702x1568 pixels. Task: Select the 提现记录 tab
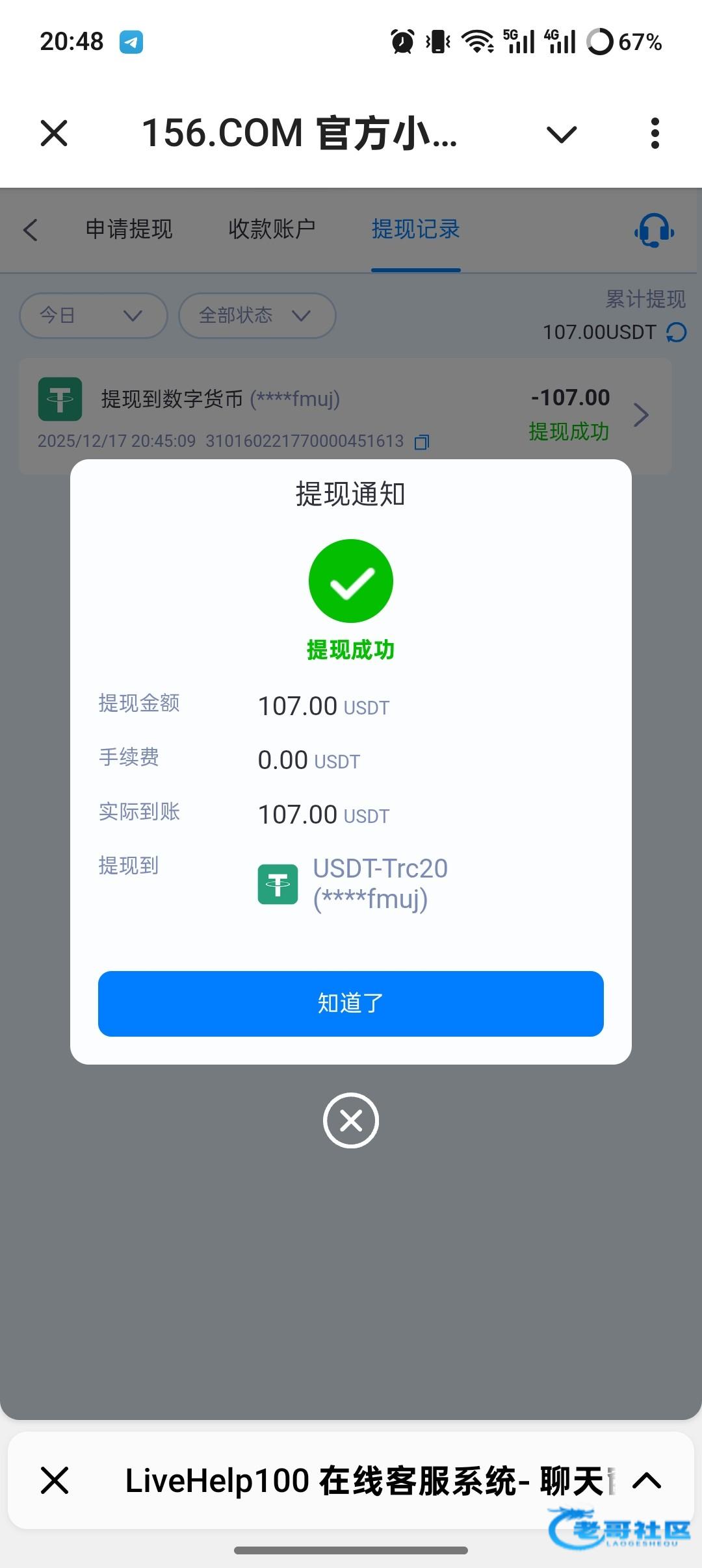(x=415, y=229)
